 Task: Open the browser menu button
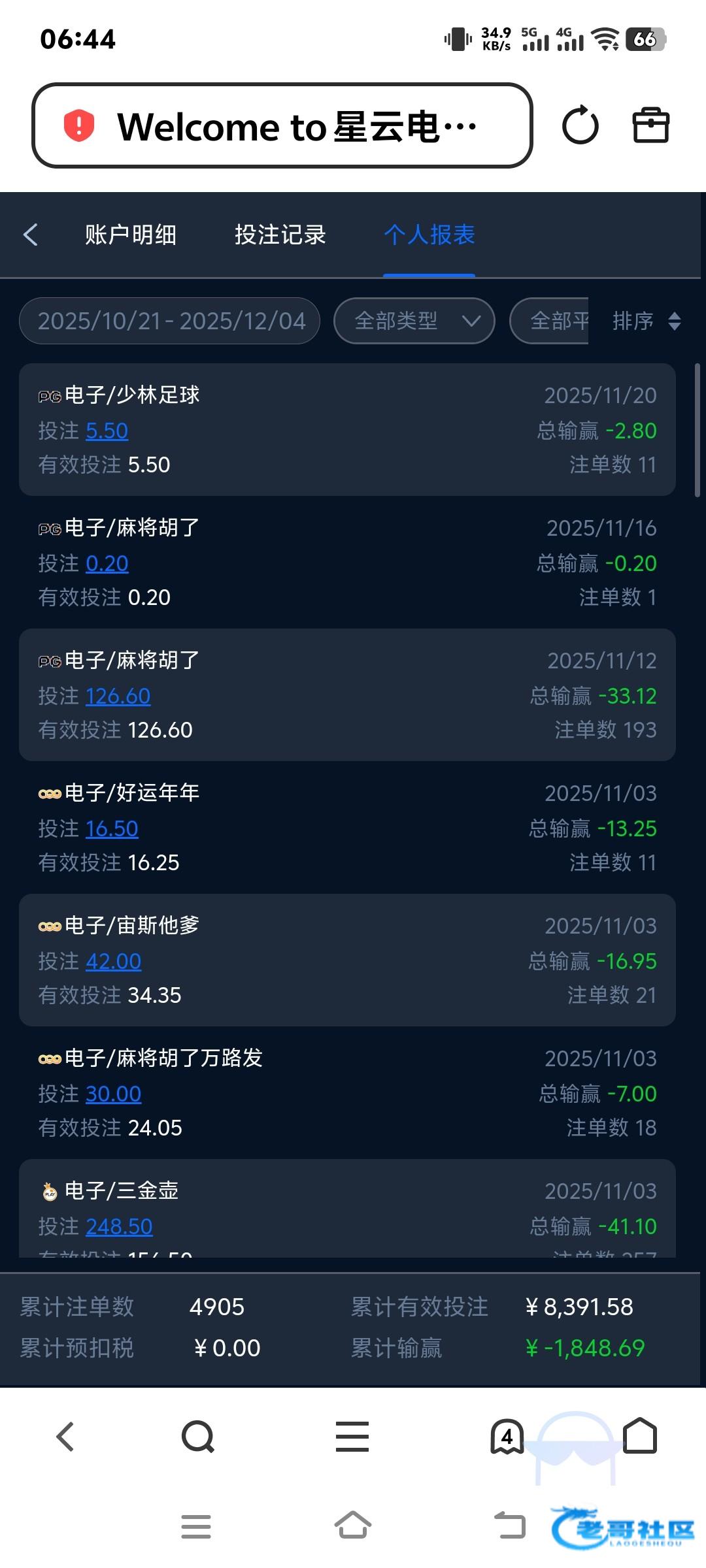pos(352,1437)
